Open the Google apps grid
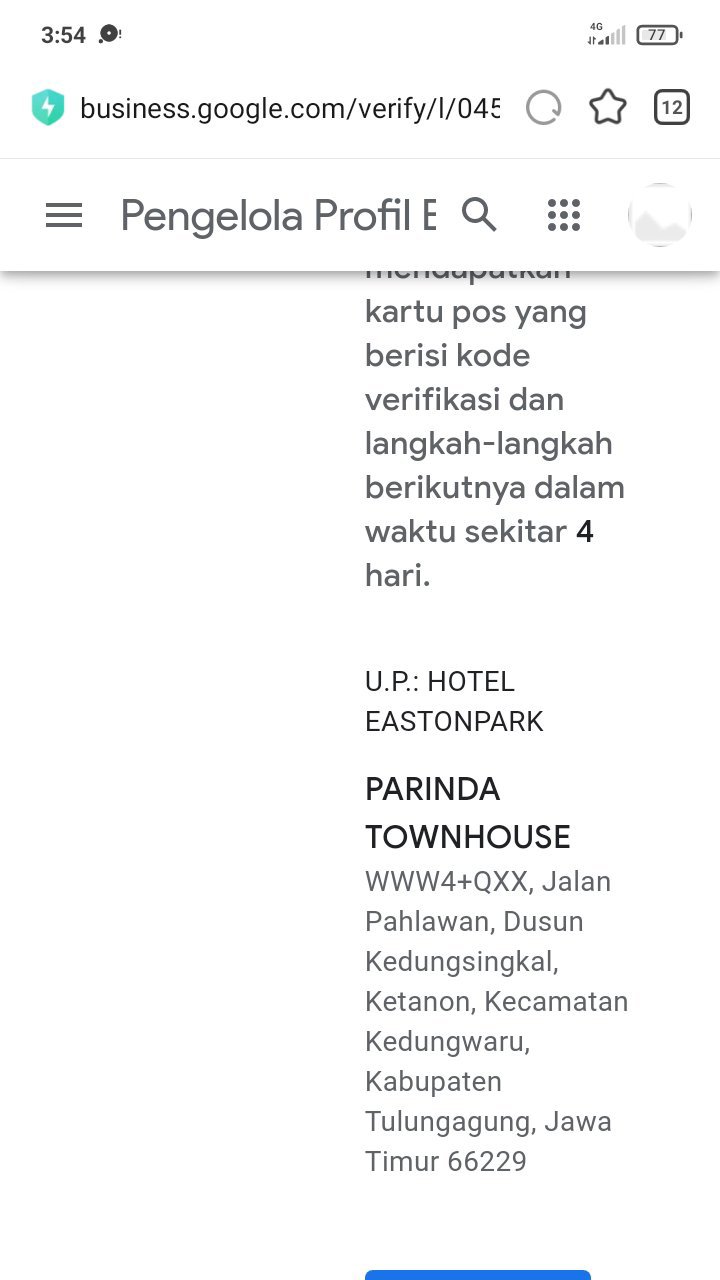The height and width of the screenshot is (1280, 720). (x=564, y=215)
